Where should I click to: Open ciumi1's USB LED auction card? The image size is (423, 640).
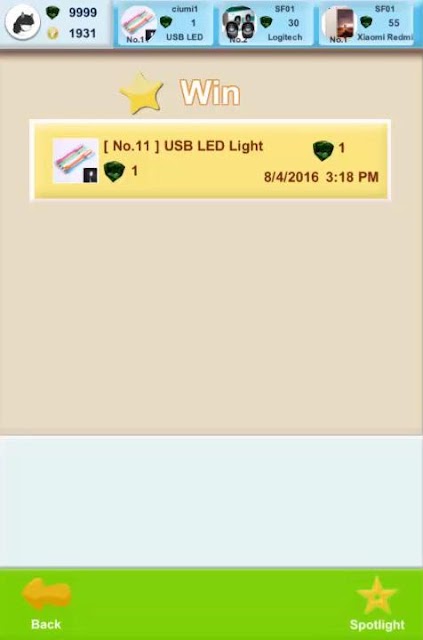pyautogui.click(x=165, y=24)
